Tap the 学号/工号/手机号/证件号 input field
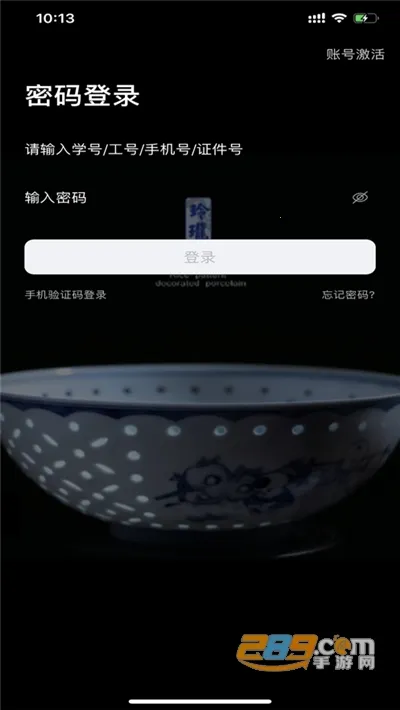This screenshot has width=400, height=710. coord(200,149)
